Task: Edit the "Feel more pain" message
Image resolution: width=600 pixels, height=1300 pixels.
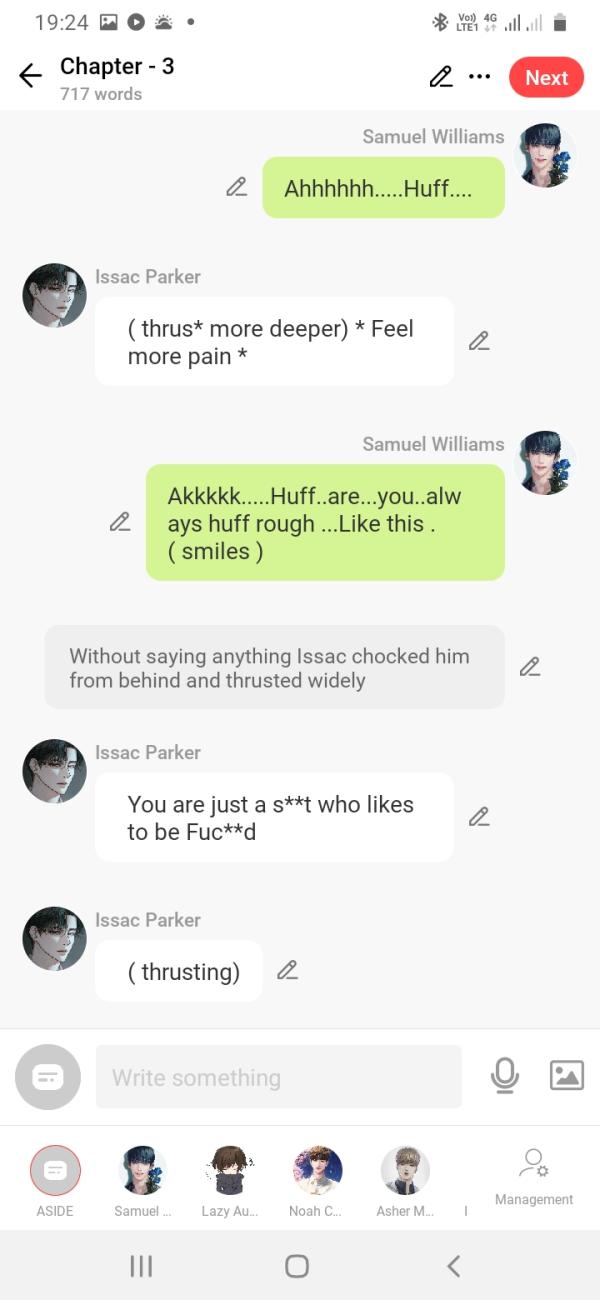Action: [x=479, y=341]
